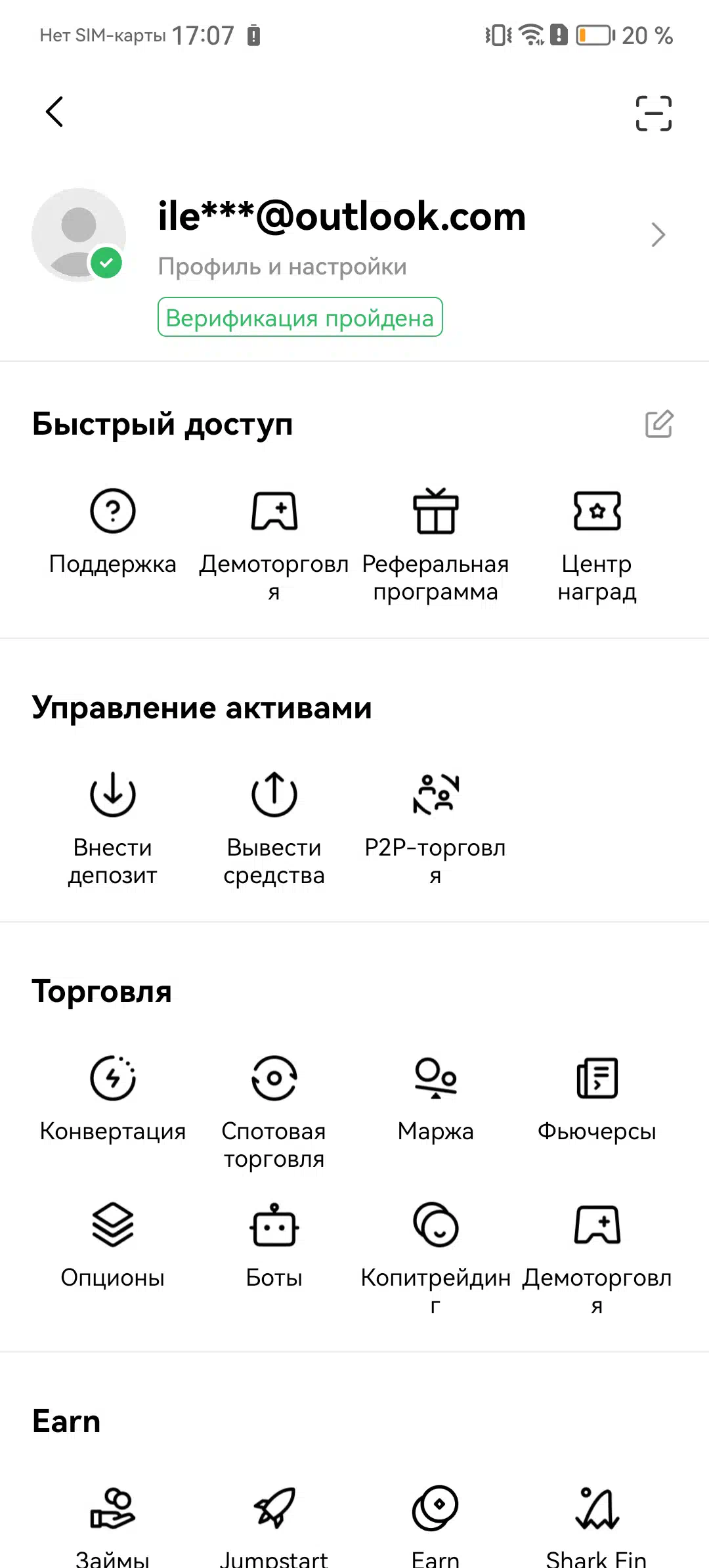Edit the quick access shortcuts
The height and width of the screenshot is (1568, 709).
[659, 424]
